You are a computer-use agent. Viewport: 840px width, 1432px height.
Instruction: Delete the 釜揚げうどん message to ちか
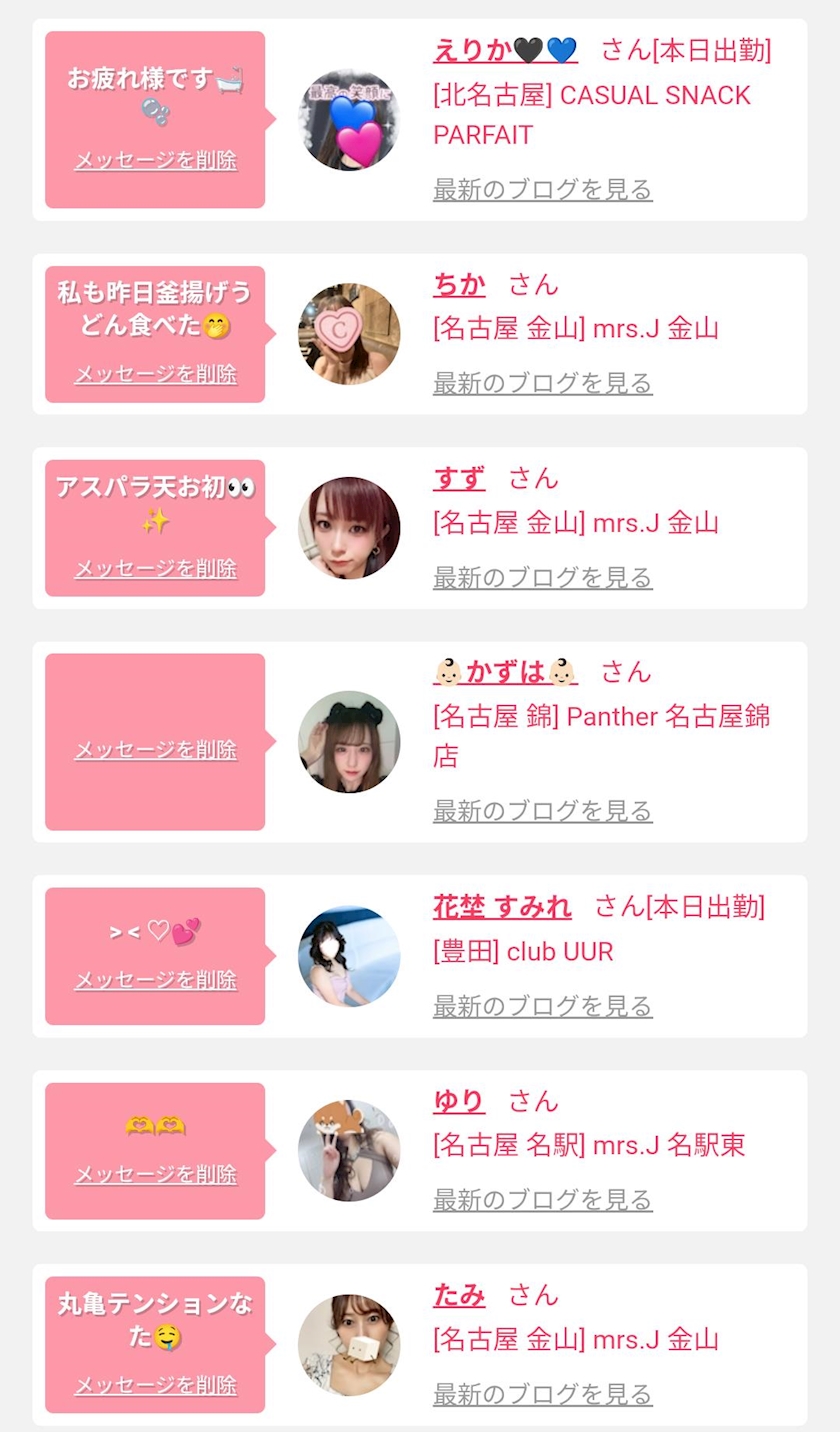coord(156,375)
